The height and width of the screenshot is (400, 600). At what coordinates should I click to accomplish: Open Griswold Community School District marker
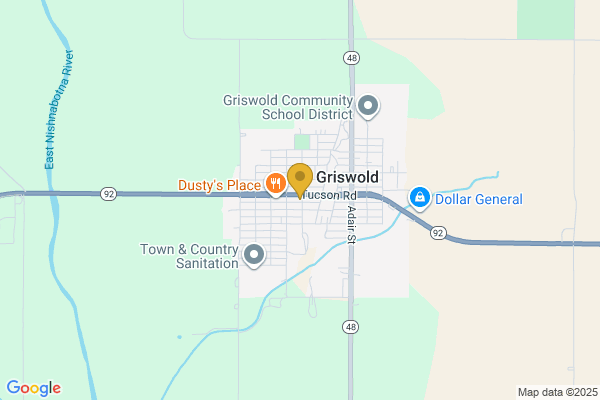coord(368,105)
